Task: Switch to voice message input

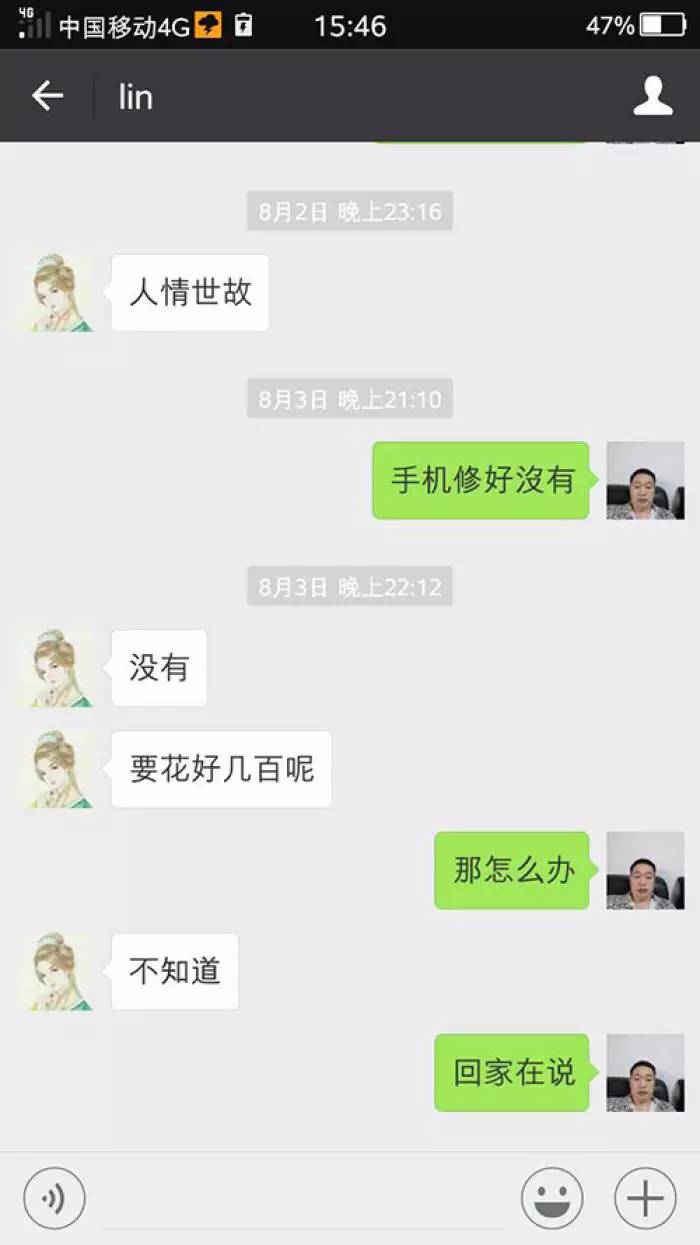Action: 54,1197
